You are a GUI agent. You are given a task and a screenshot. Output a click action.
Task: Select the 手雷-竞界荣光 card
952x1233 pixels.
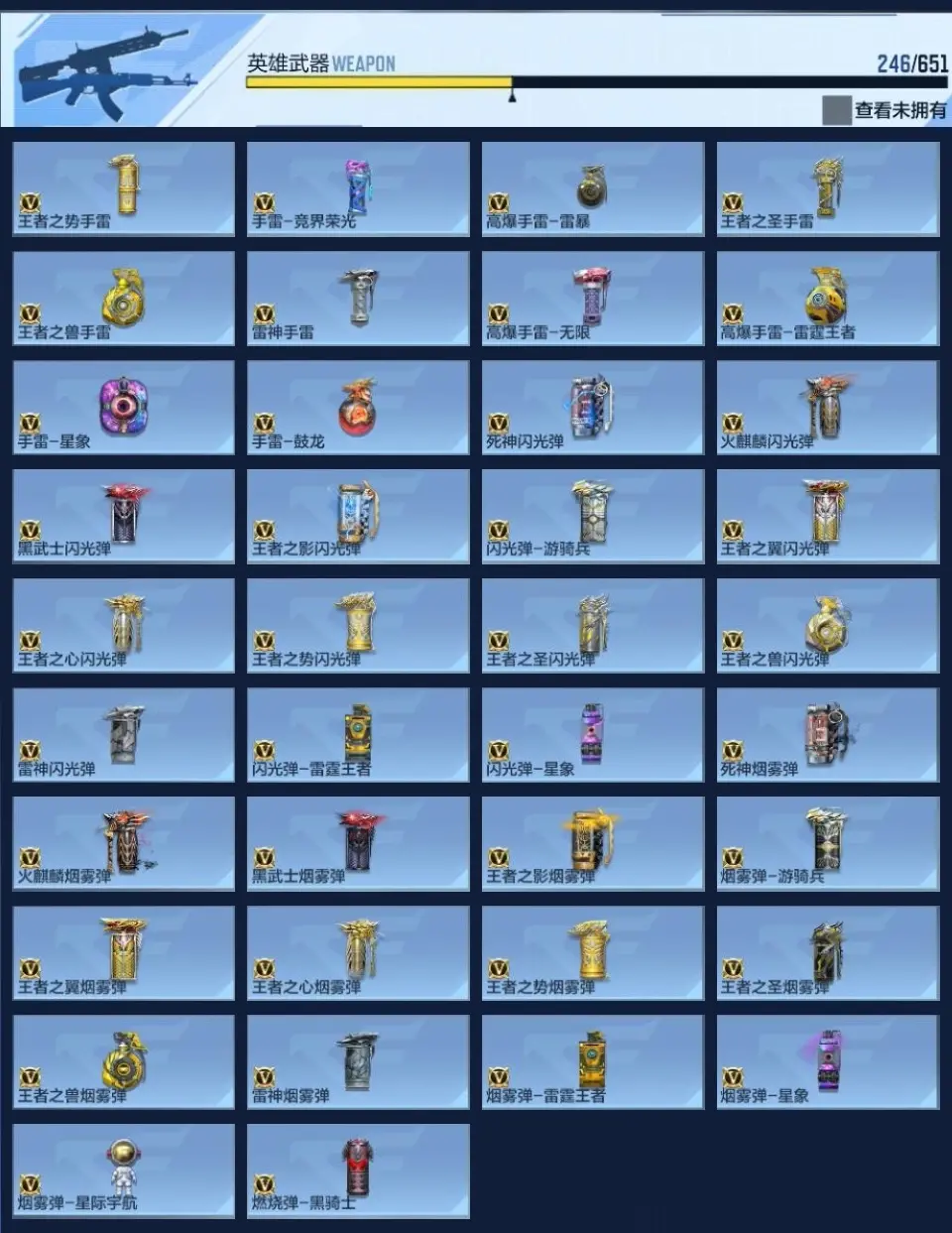(358, 188)
